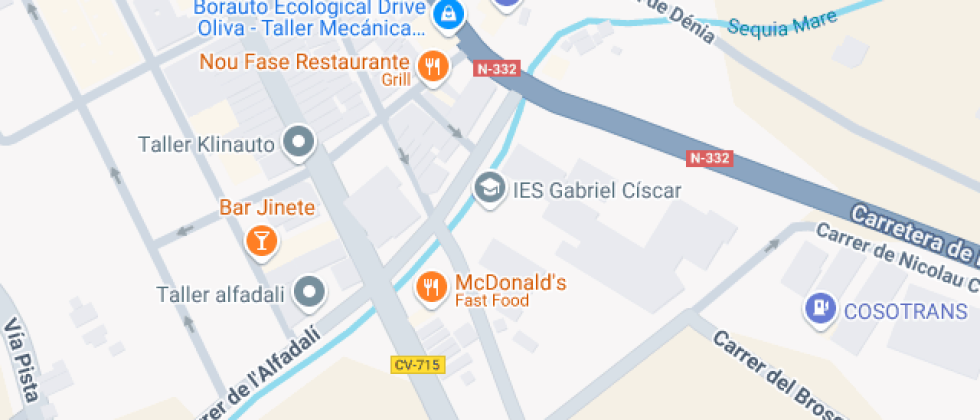Tap the Bar Jinete cocktail pin
This screenshot has height=420, width=980.
coord(261,241)
